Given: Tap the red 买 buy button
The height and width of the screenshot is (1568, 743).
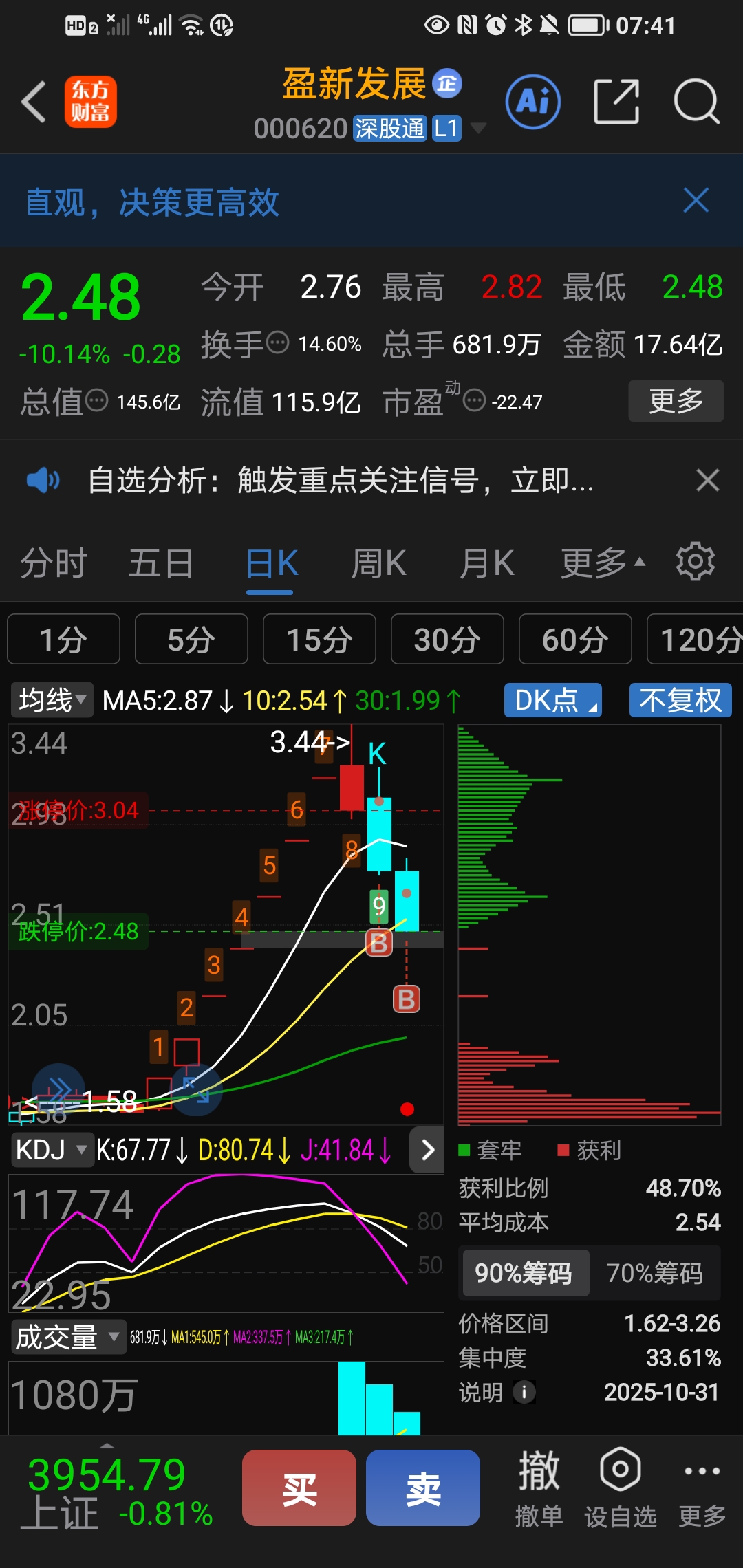Looking at the screenshot, I should point(299,1488).
